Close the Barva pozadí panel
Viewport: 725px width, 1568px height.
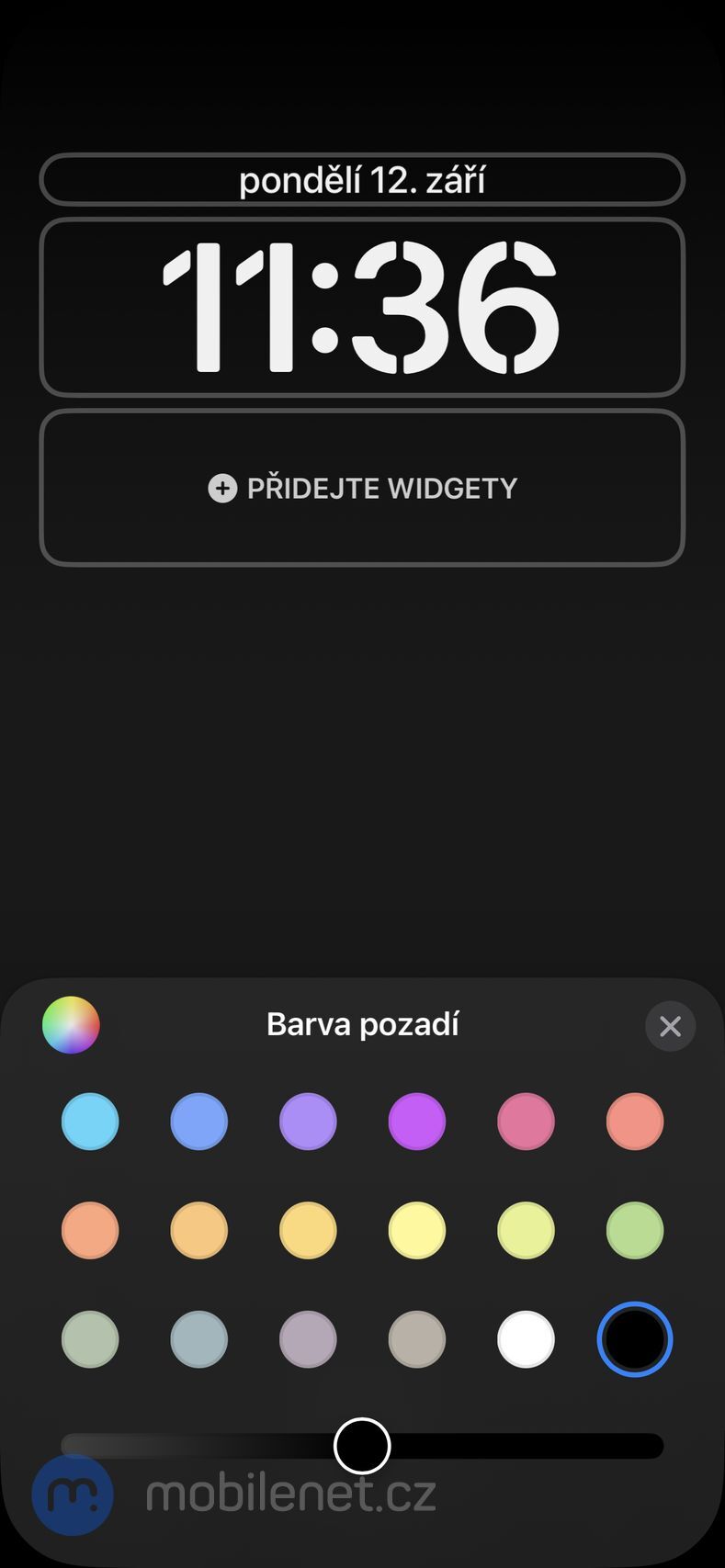tap(670, 1026)
